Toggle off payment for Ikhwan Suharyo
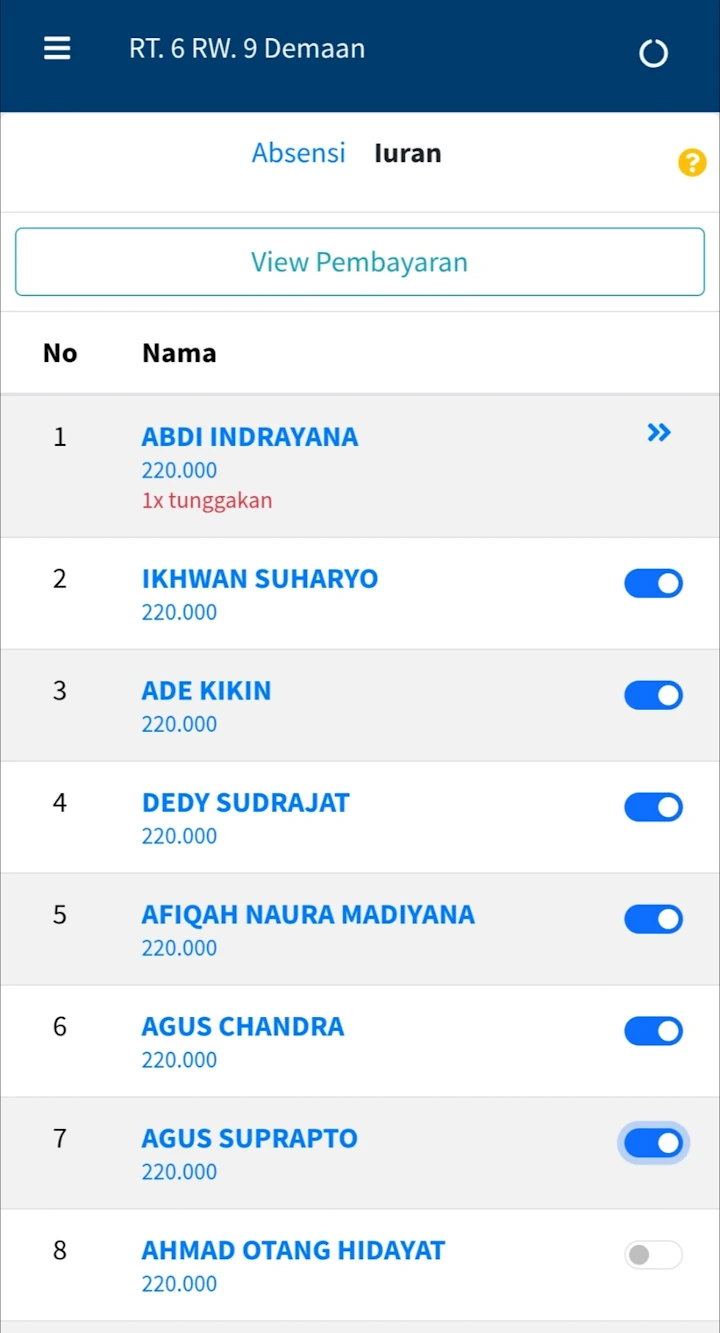The image size is (720, 1333). click(x=653, y=583)
